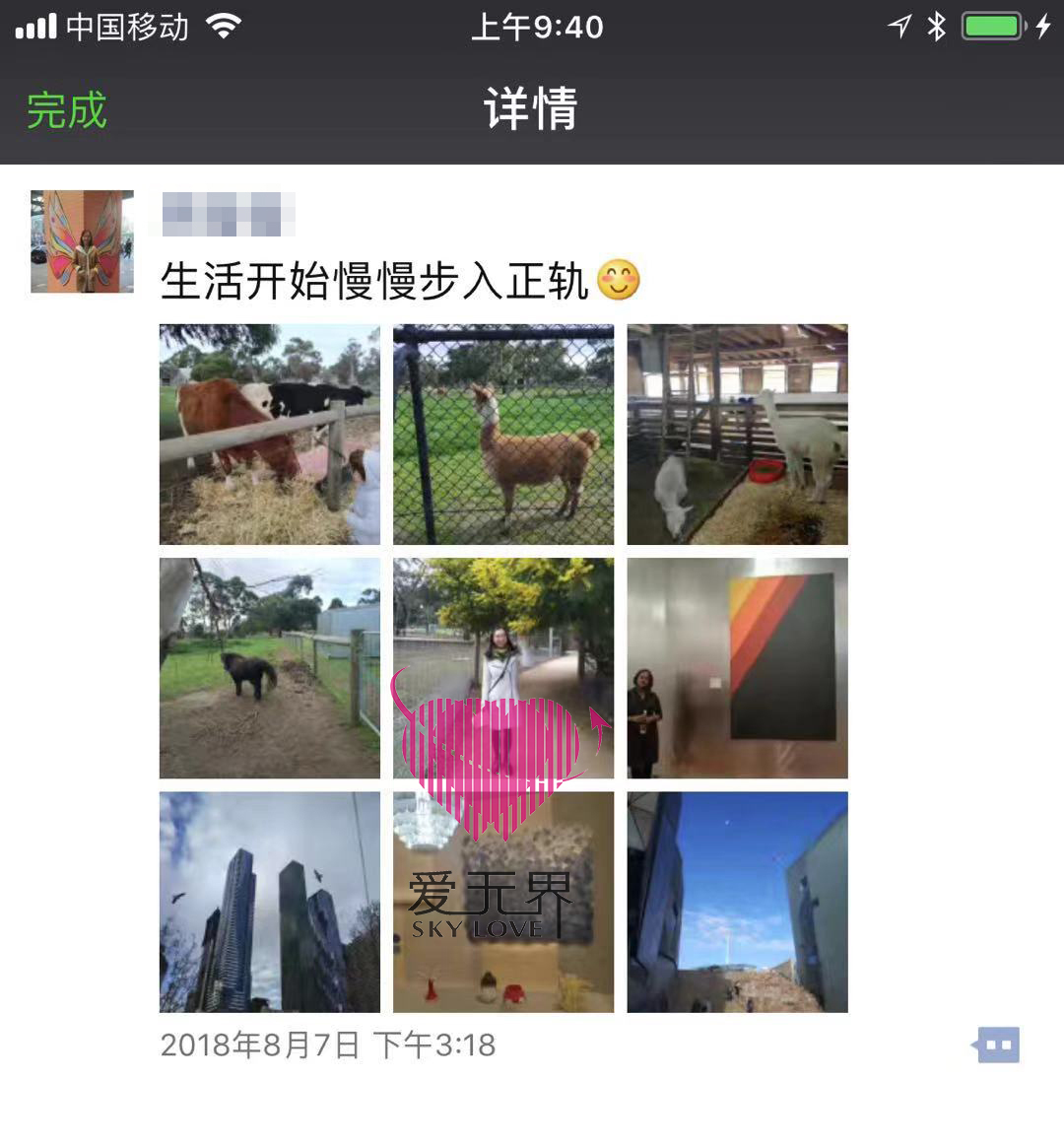Open the skyscrapers photo
1064x1147 pixels.
click(269, 902)
